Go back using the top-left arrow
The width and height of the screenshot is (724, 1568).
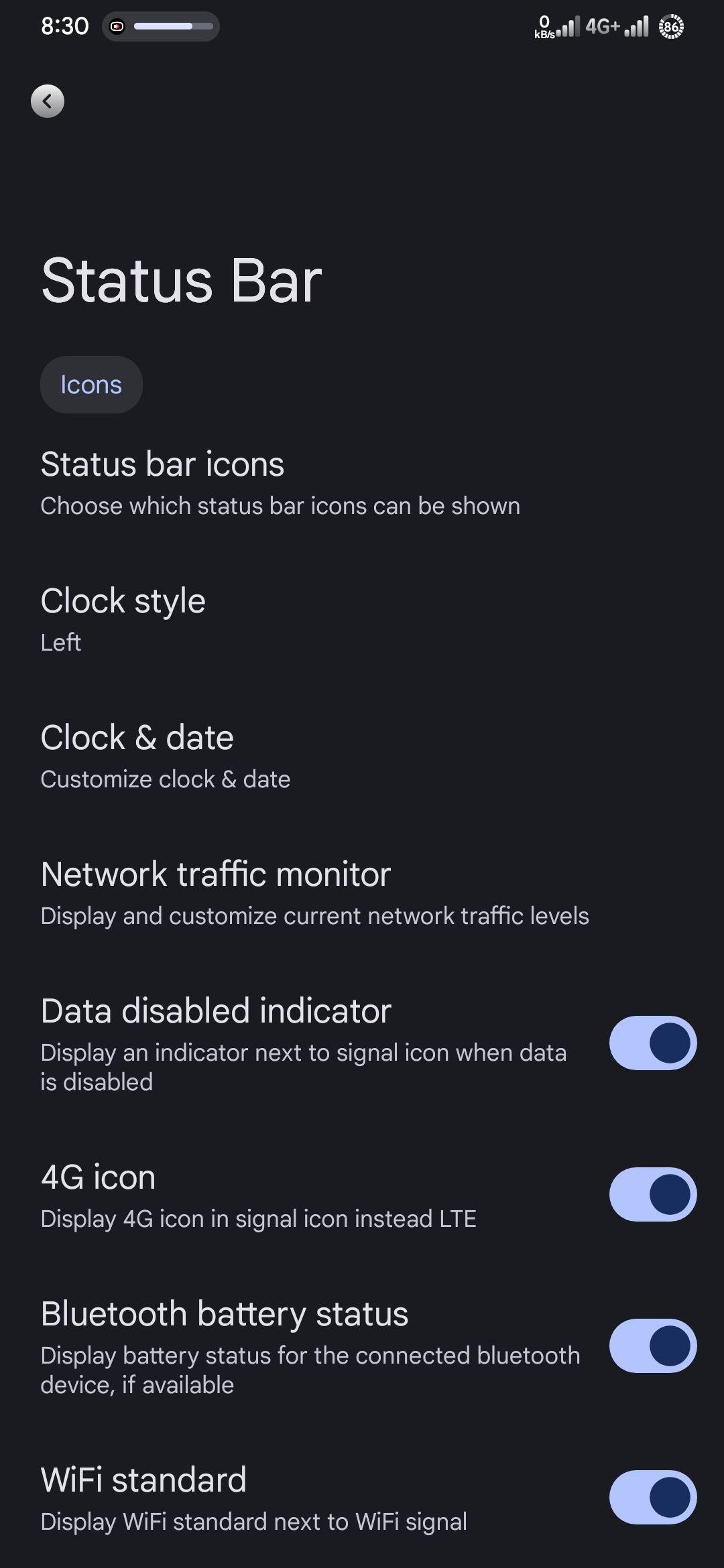(48, 101)
